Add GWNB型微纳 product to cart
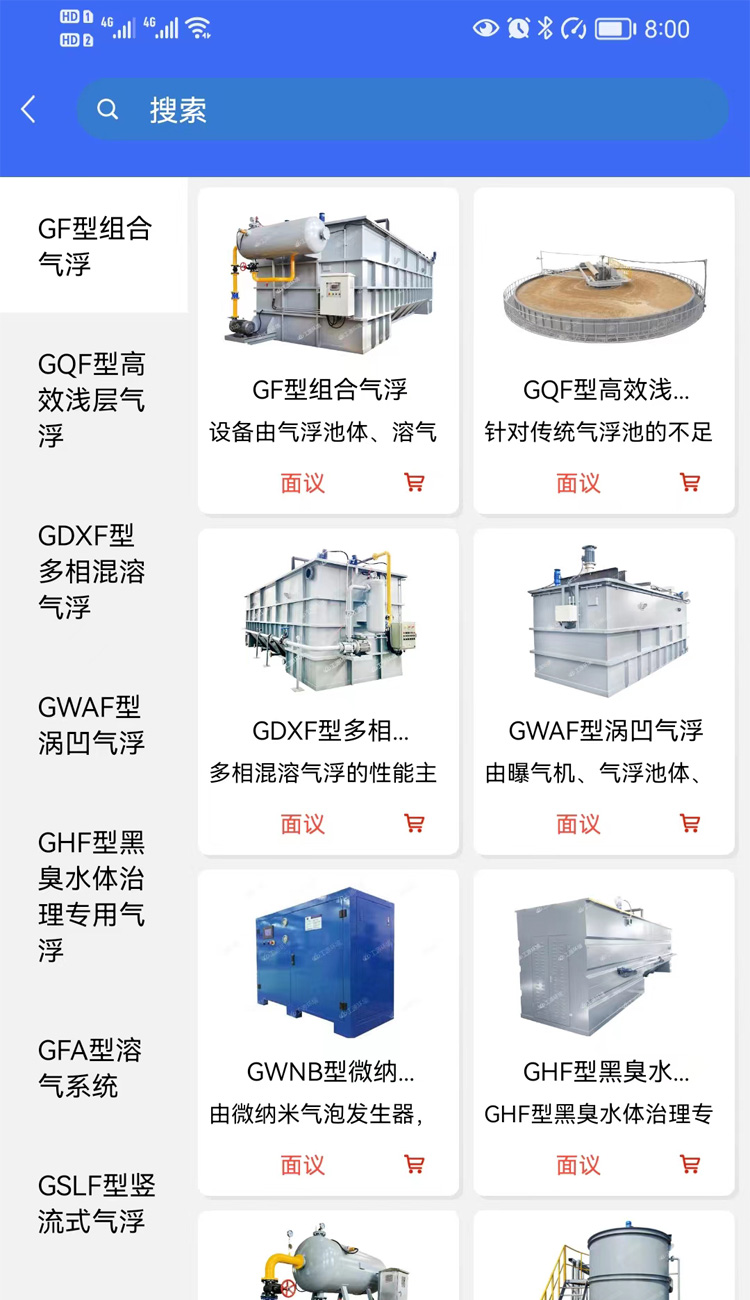 tap(414, 1165)
